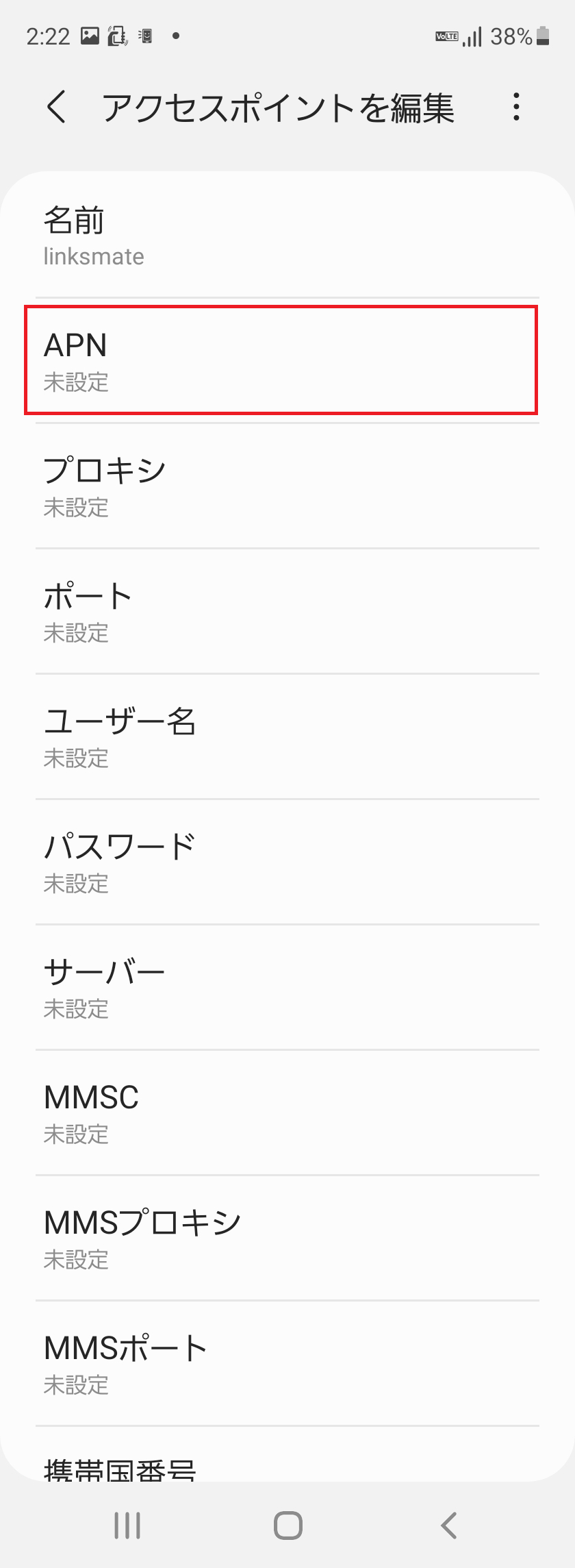
Task: Open the MMSポート setting
Action: [x=281, y=1363]
